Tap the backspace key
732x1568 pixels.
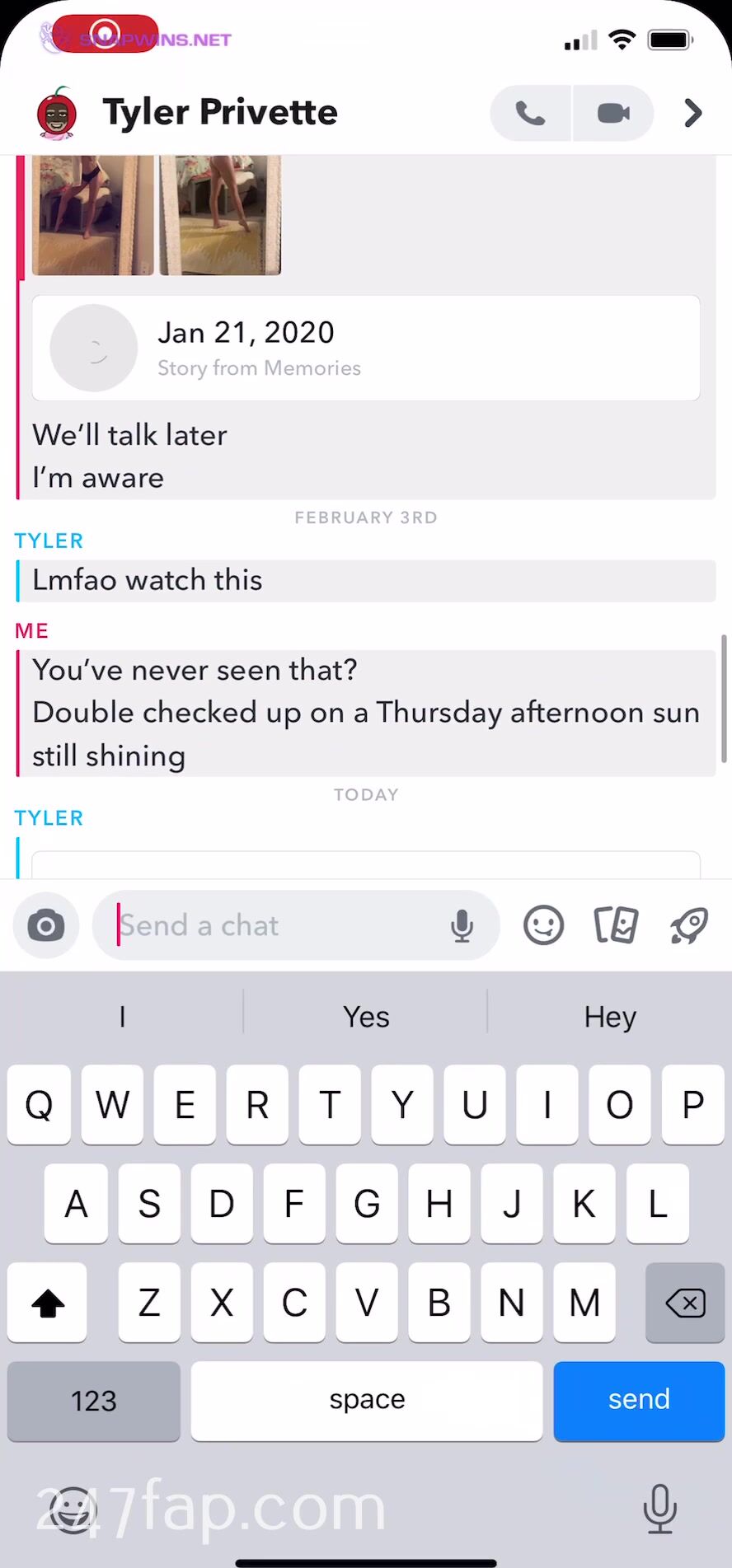[685, 1303]
